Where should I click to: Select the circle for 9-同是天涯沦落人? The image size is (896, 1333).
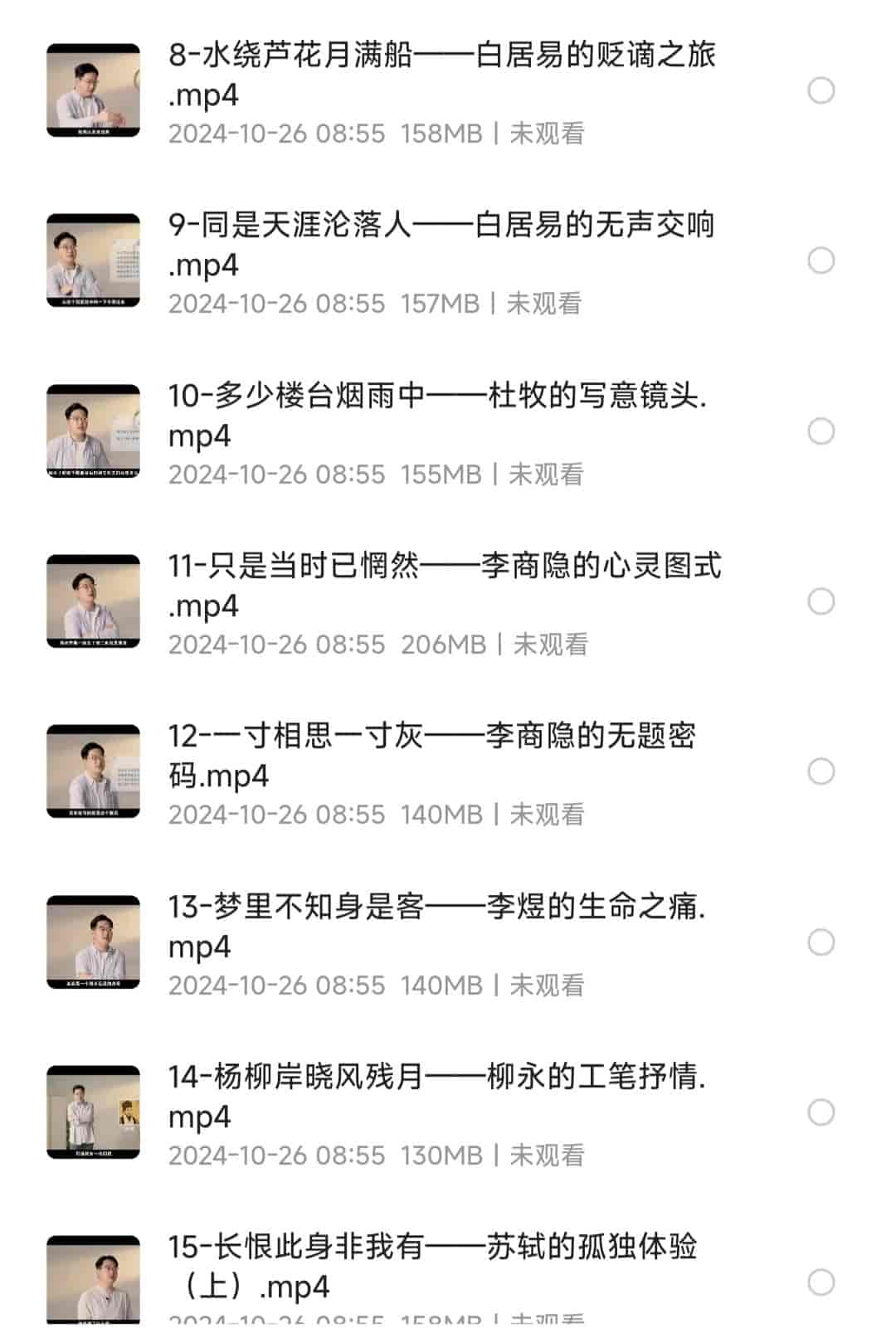pyautogui.click(x=821, y=260)
